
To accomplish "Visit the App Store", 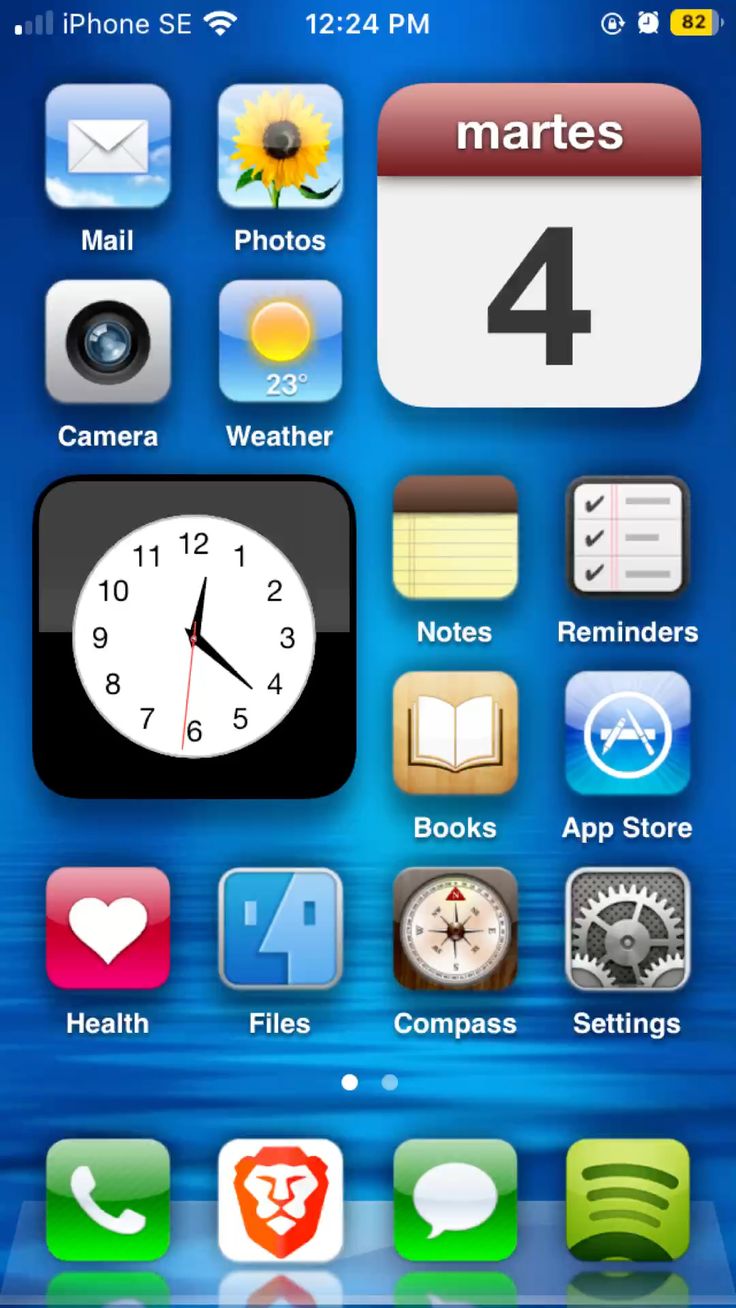I will click(627, 733).
